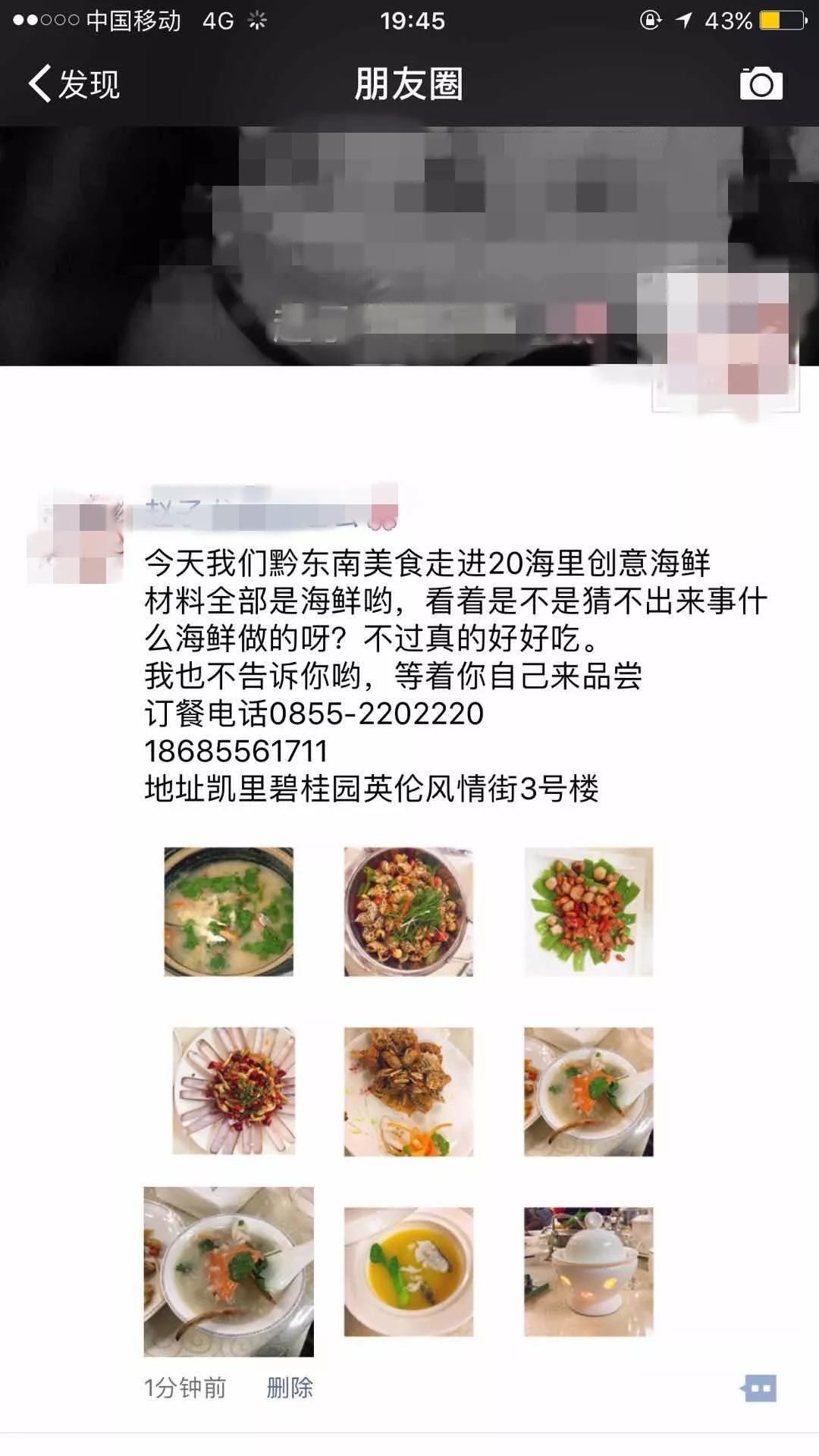Open the like and comment menu icon
This screenshot has height=1456, width=819.
click(759, 1389)
